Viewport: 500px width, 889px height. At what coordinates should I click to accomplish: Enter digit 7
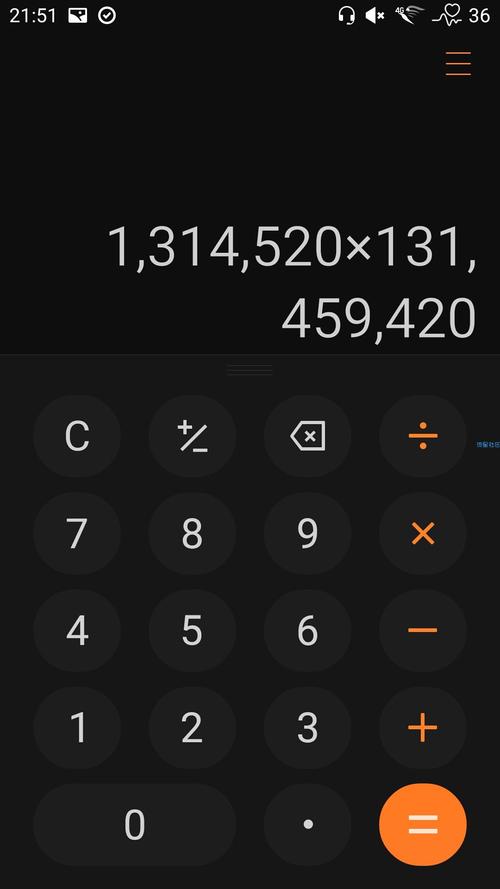(77, 534)
